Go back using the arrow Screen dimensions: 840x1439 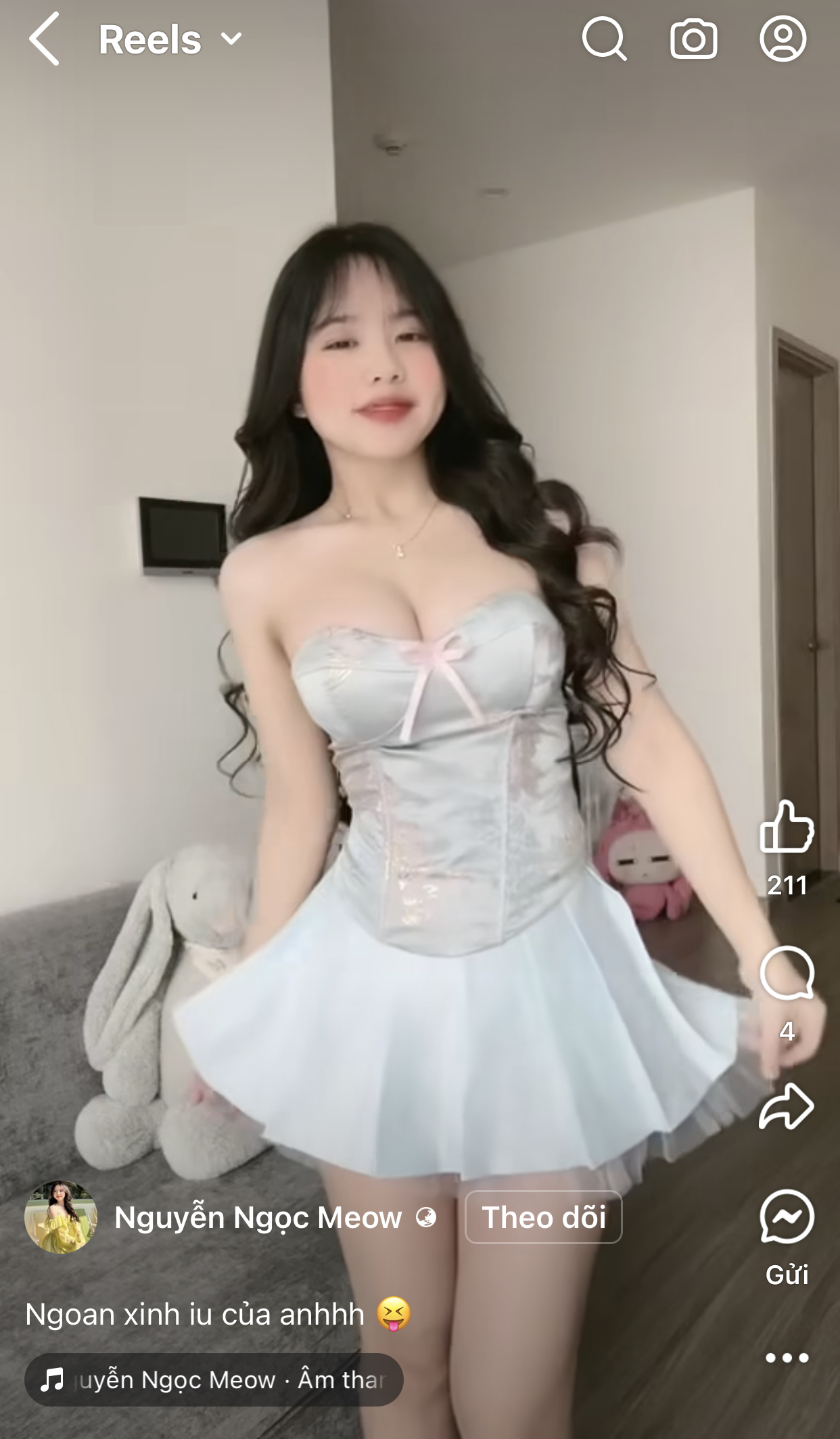point(44,39)
